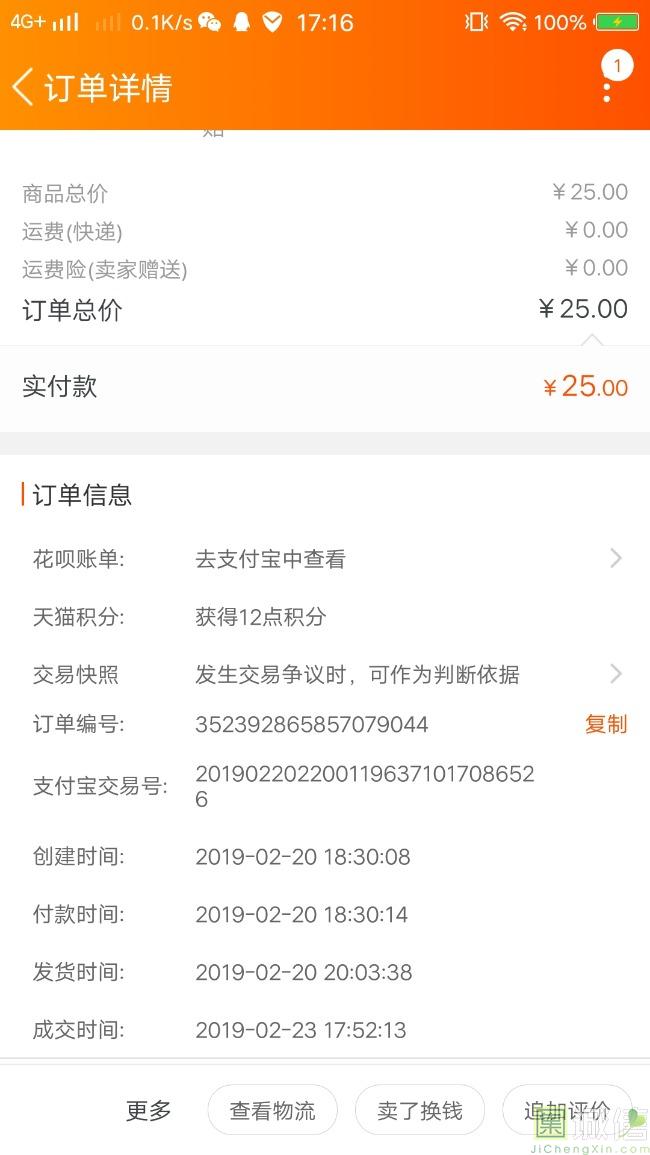Select the 卖了换钱 button
650x1155 pixels.
420,1110
